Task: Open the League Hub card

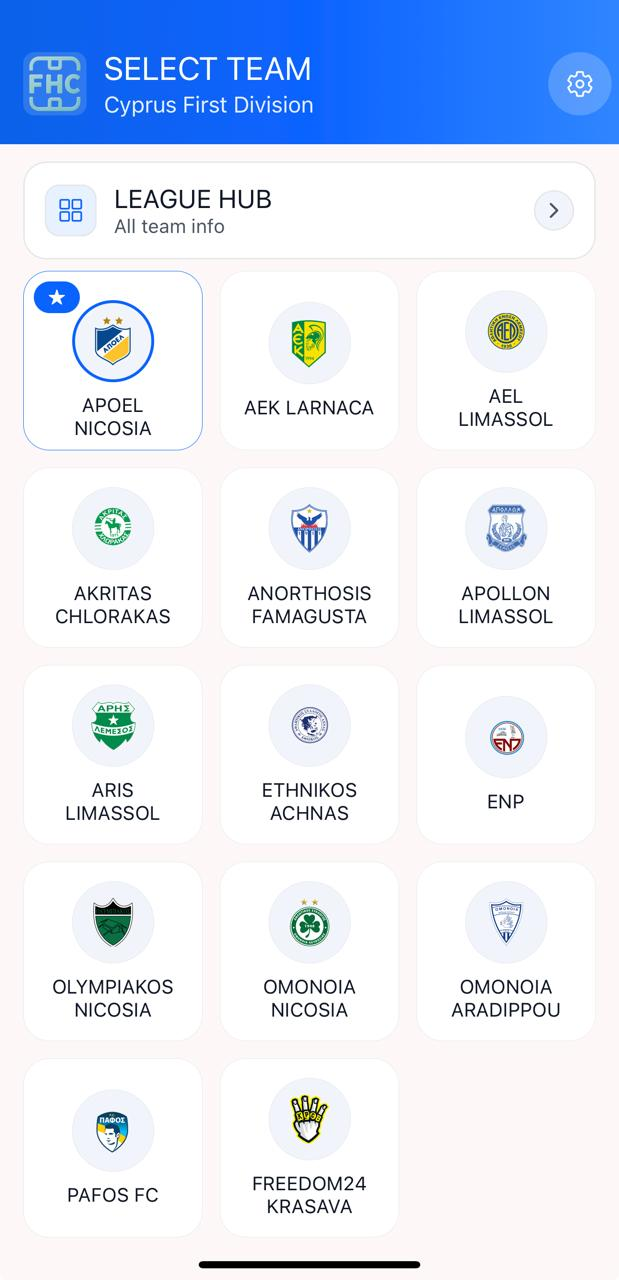Action: point(309,211)
